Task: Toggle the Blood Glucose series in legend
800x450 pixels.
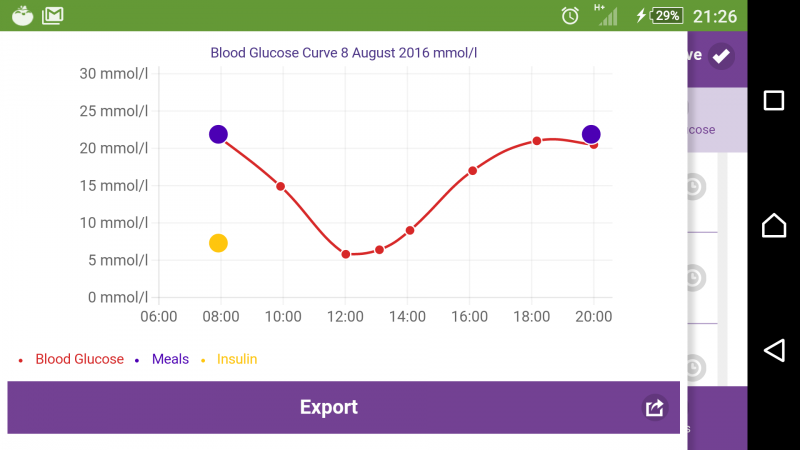Action: [79, 359]
